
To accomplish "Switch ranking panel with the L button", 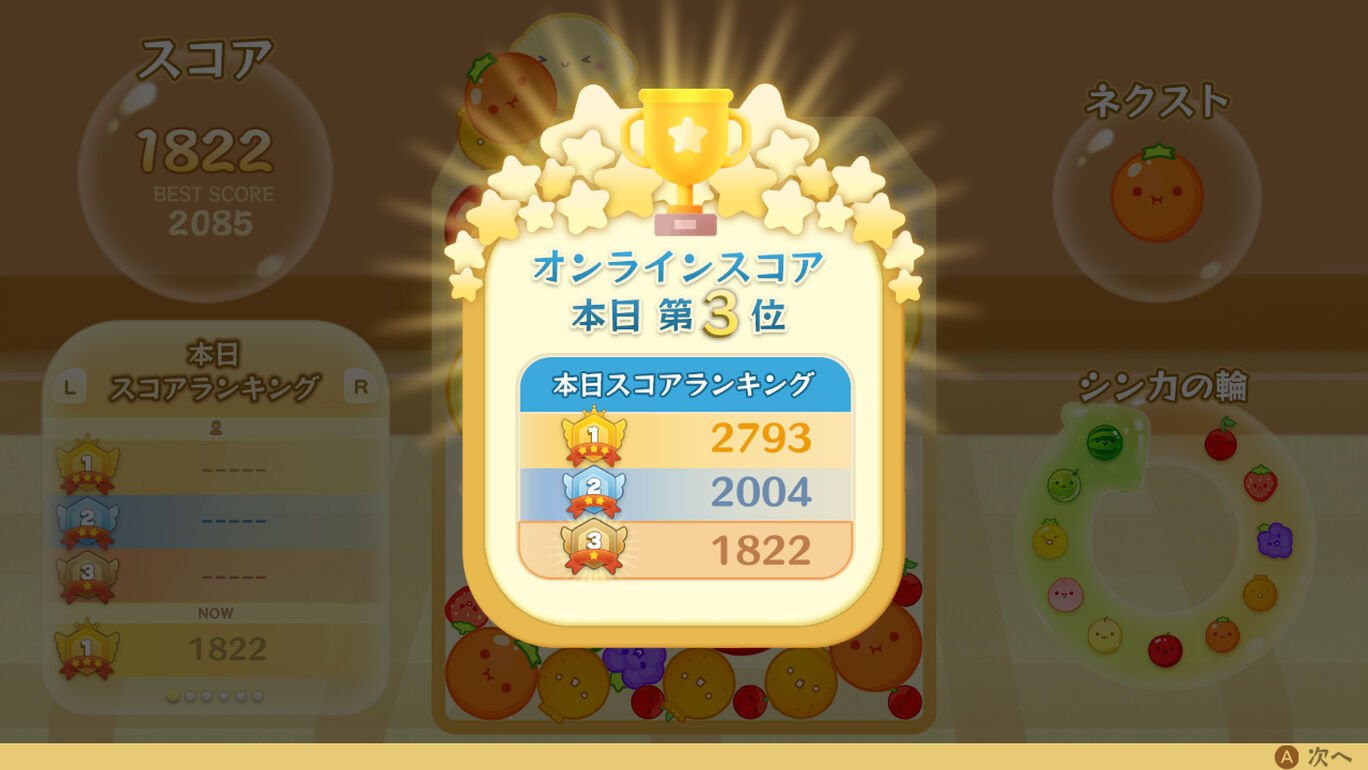I will click(69, 387).
